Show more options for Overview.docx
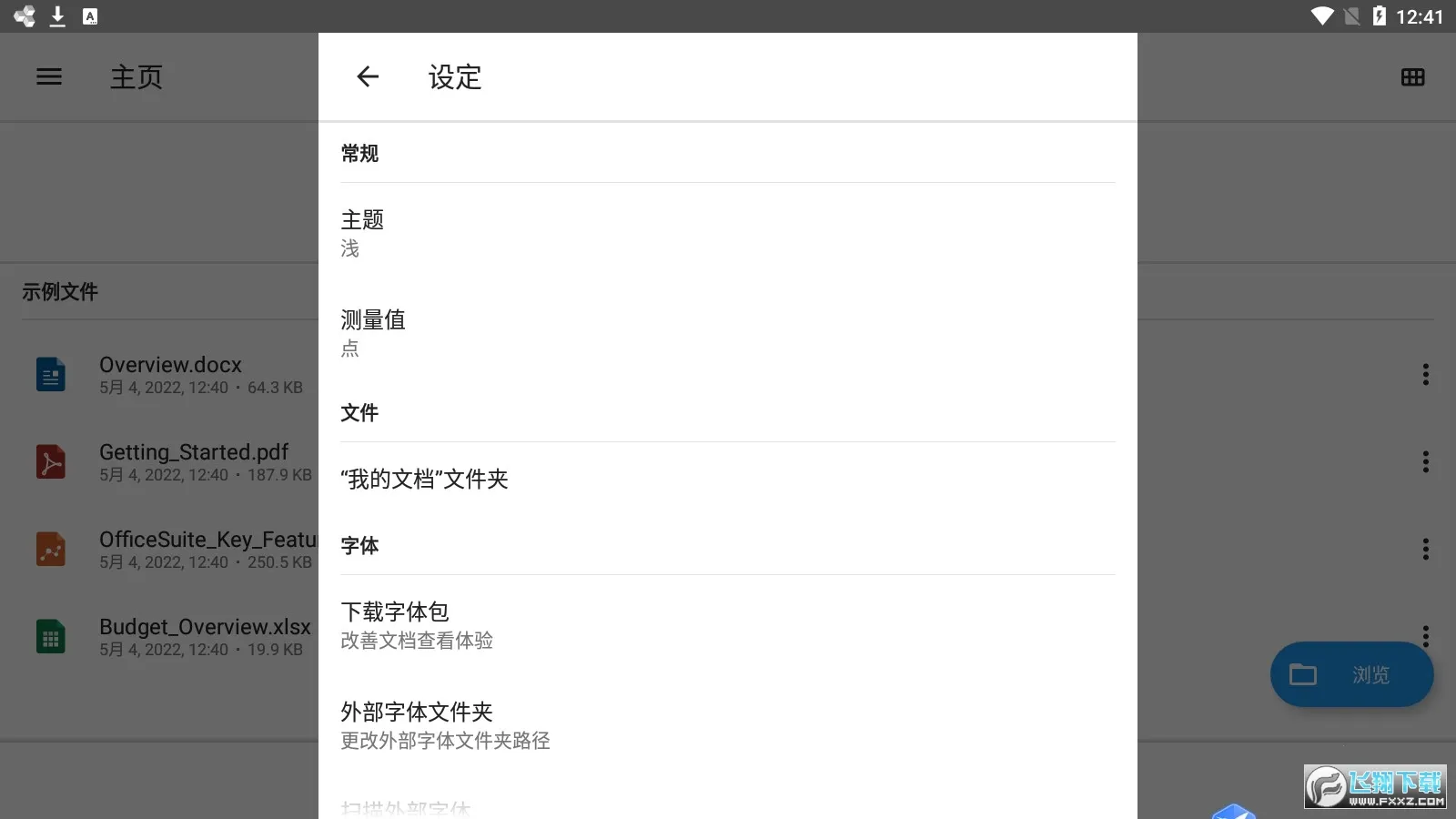 coord(1425,374)
